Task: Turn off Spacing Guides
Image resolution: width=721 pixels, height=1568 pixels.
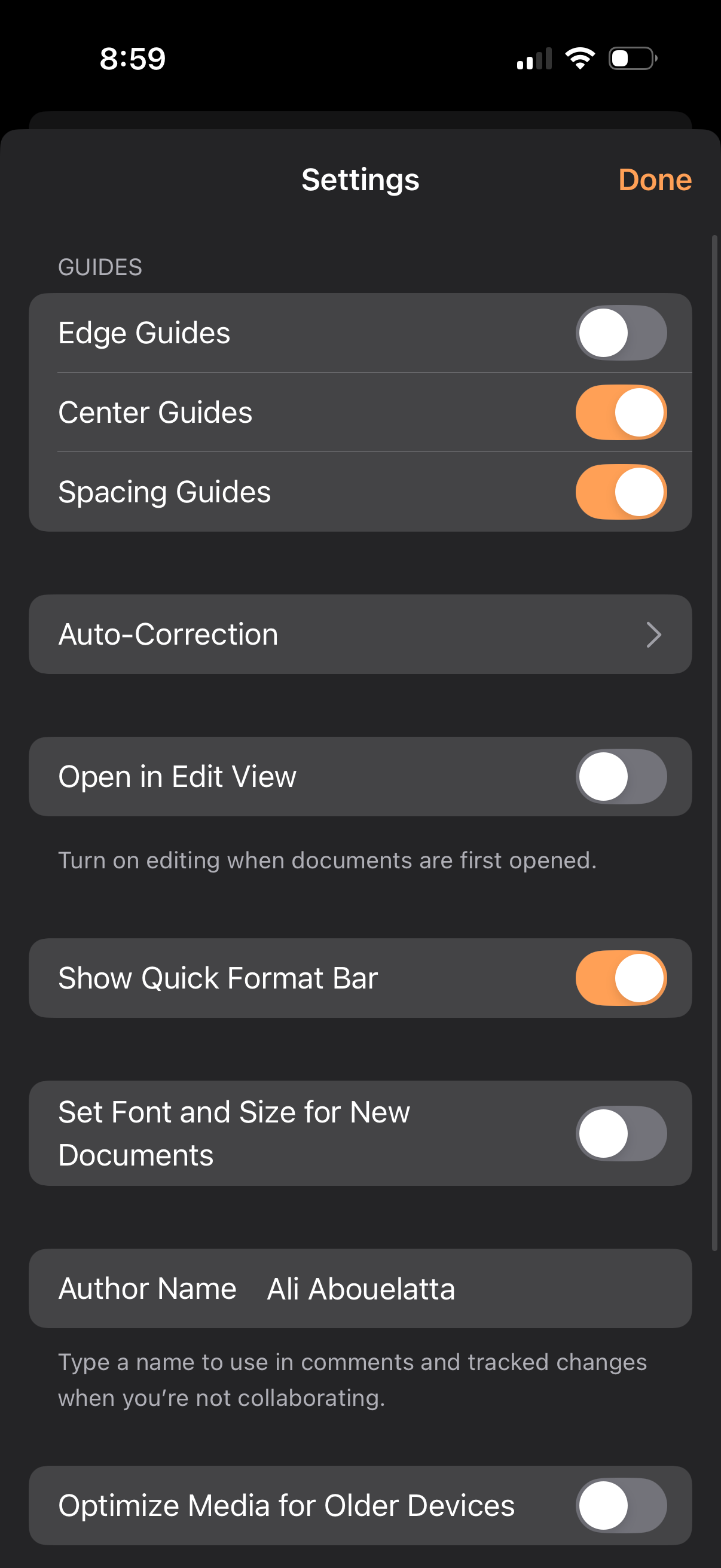Action: [x=622, y=492]
